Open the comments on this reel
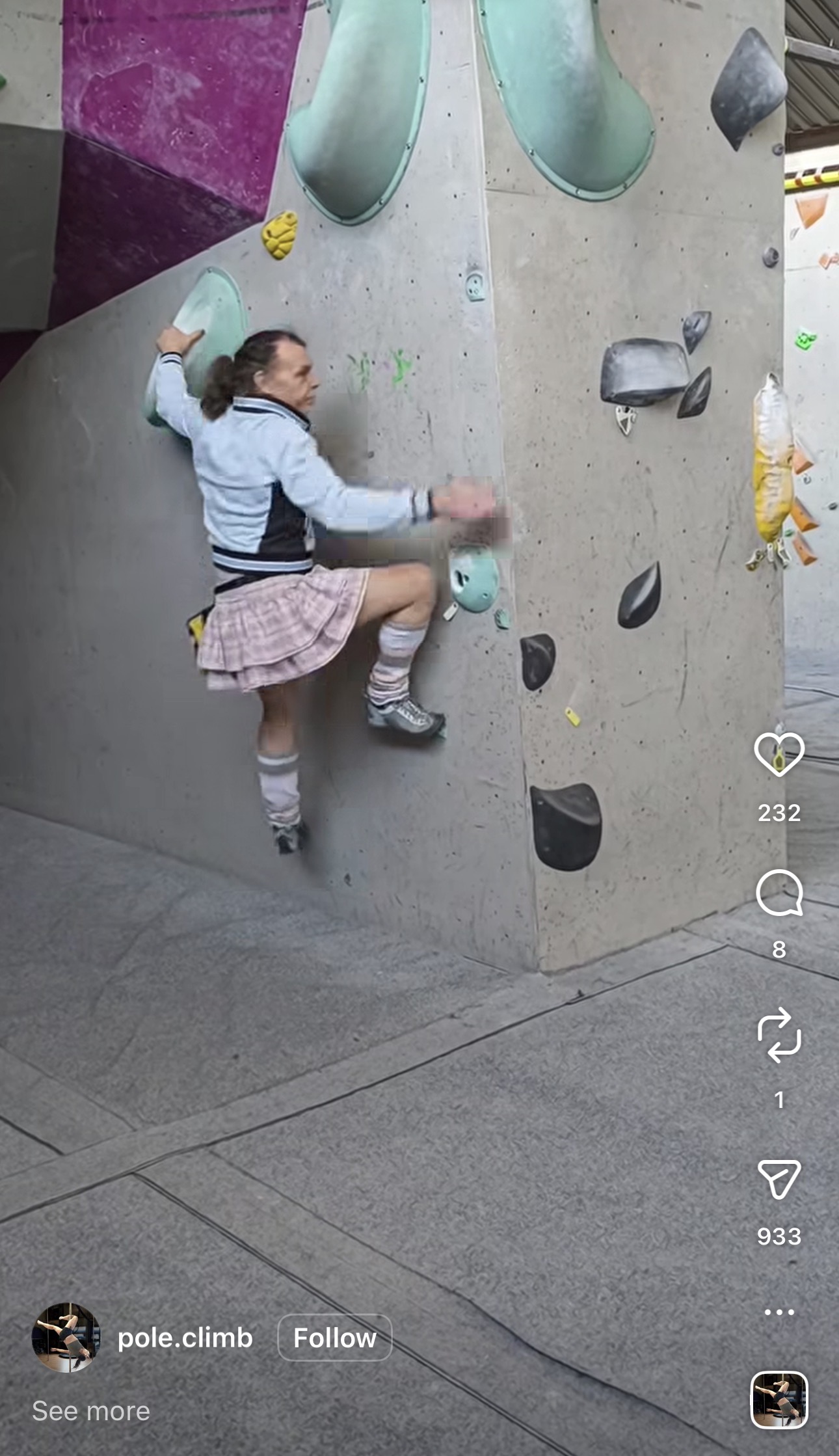Image resolution: width=839 pixels, height=1456 pixels. (x=779, y=893)
